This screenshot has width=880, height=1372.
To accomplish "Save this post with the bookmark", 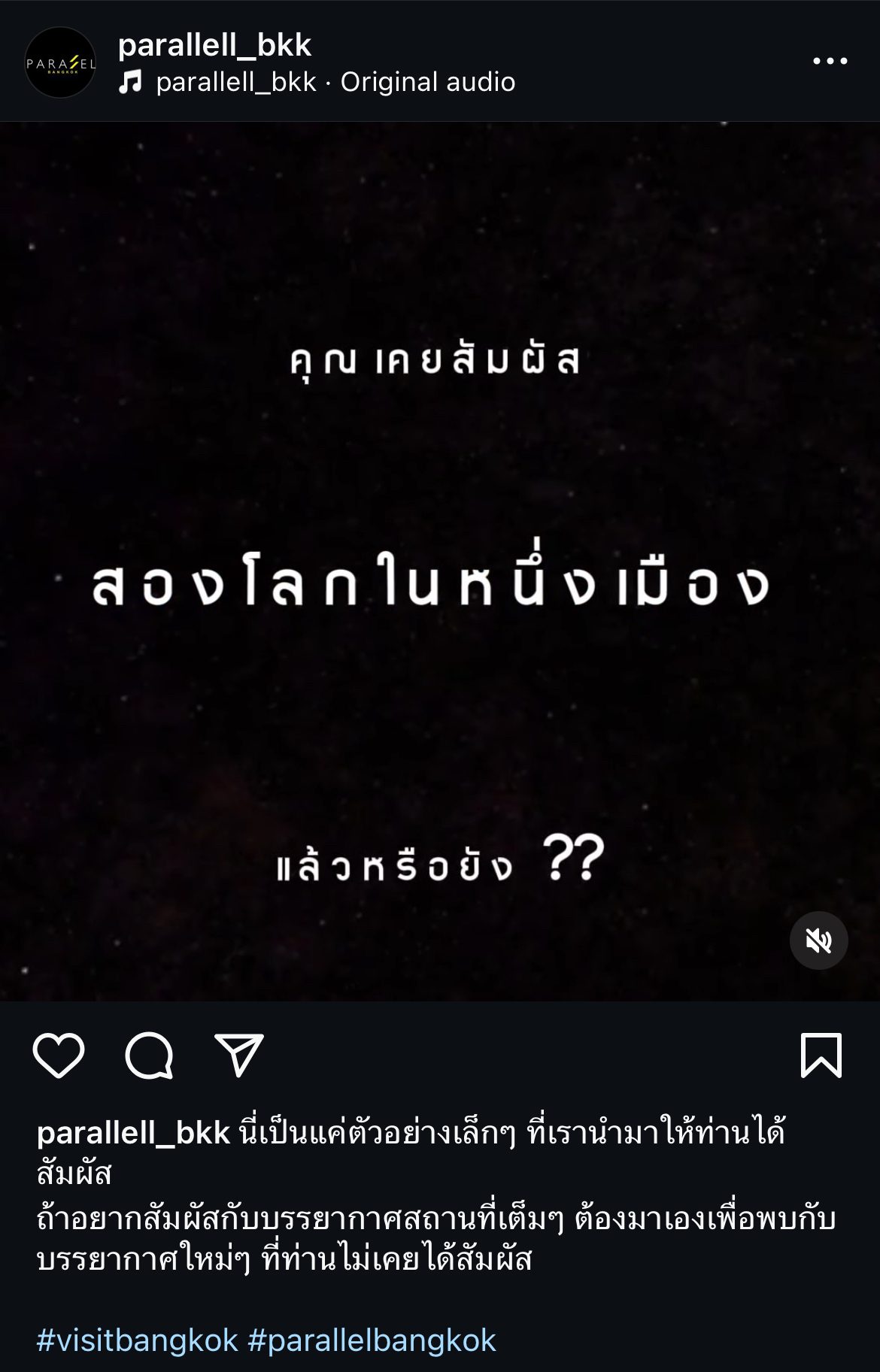I will tap(821, 1055).
